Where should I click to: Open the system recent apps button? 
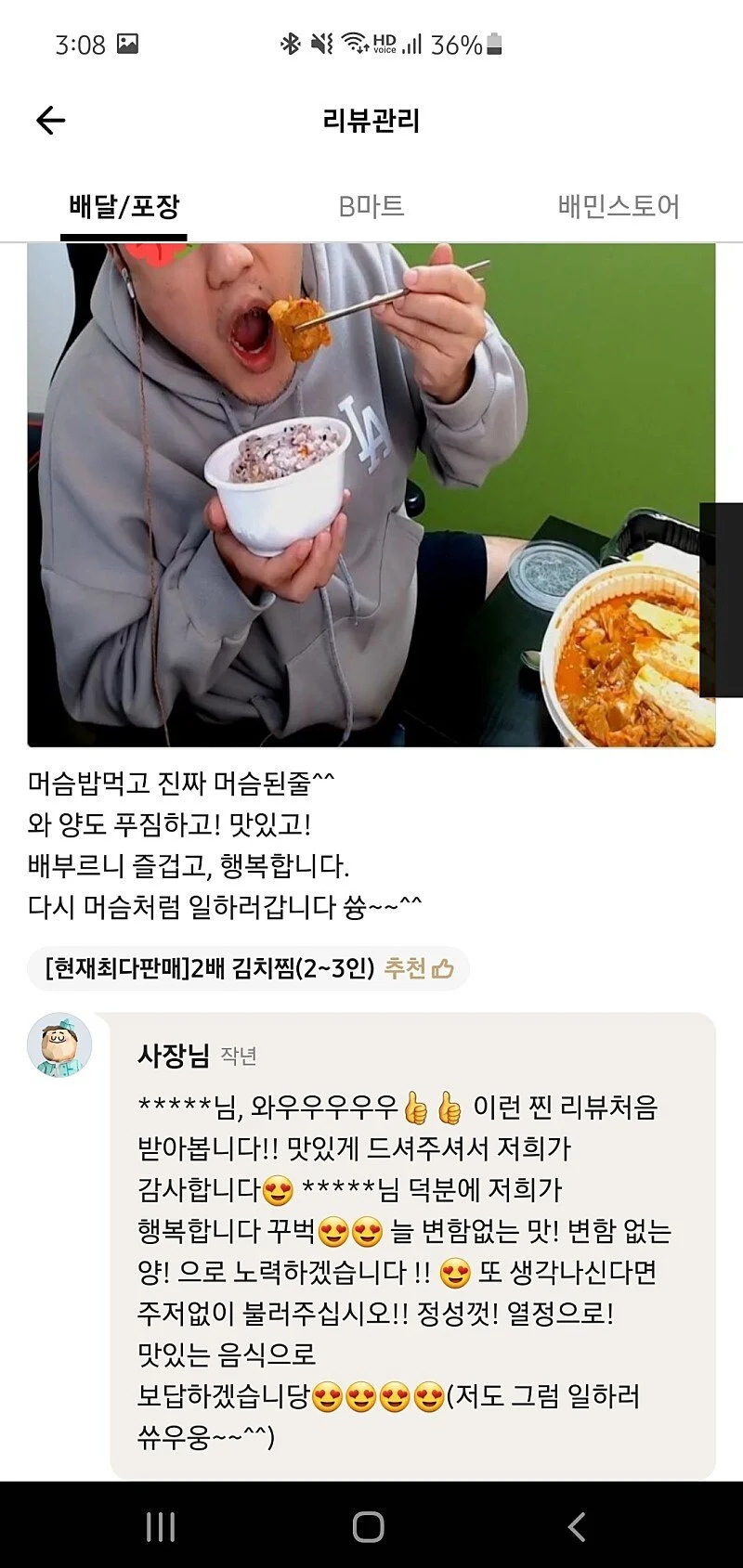point(161,1526)
